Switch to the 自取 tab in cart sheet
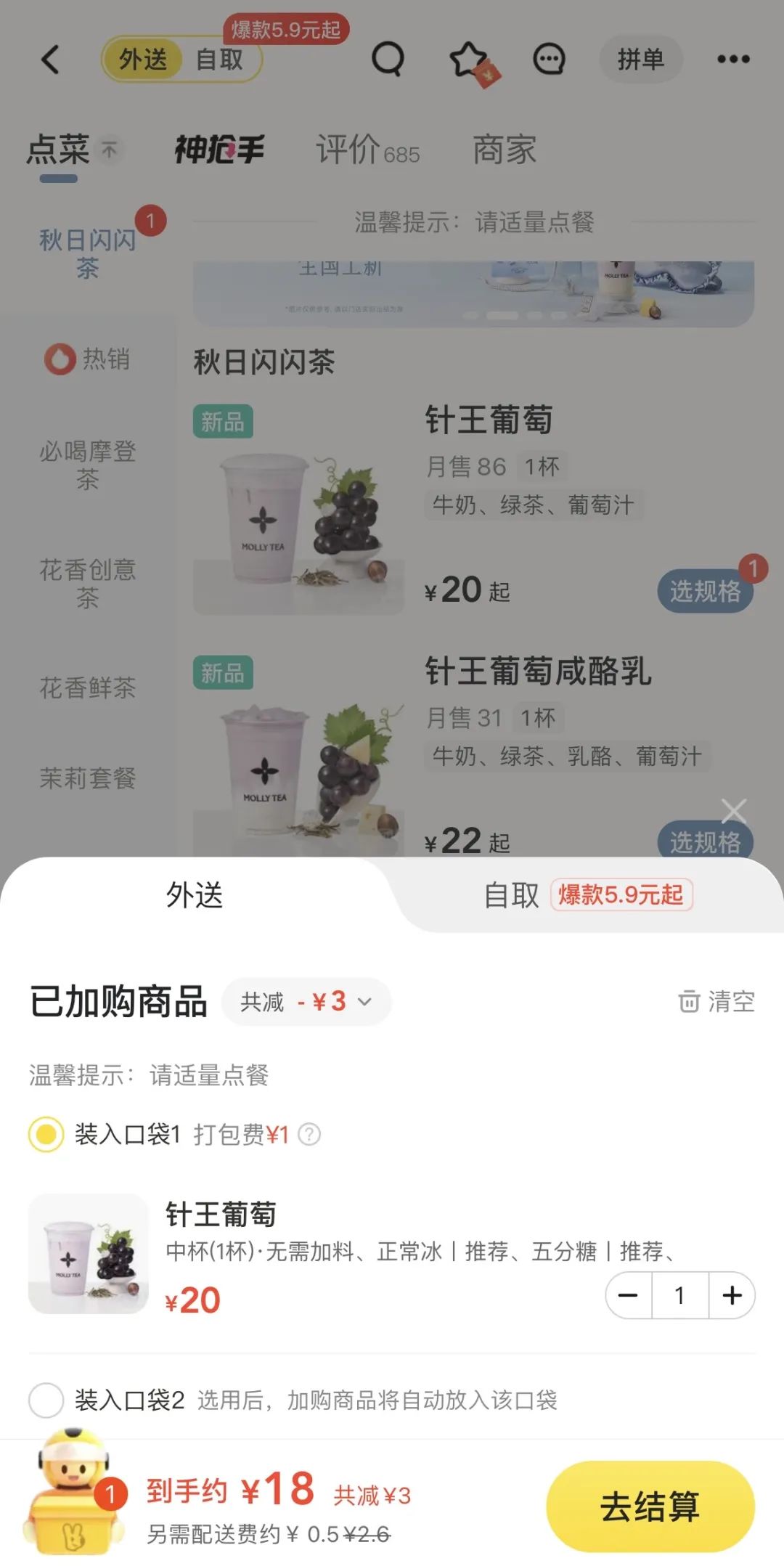Screen dimensions: 784x1566 pyautogui.click(x=588, y=894)
